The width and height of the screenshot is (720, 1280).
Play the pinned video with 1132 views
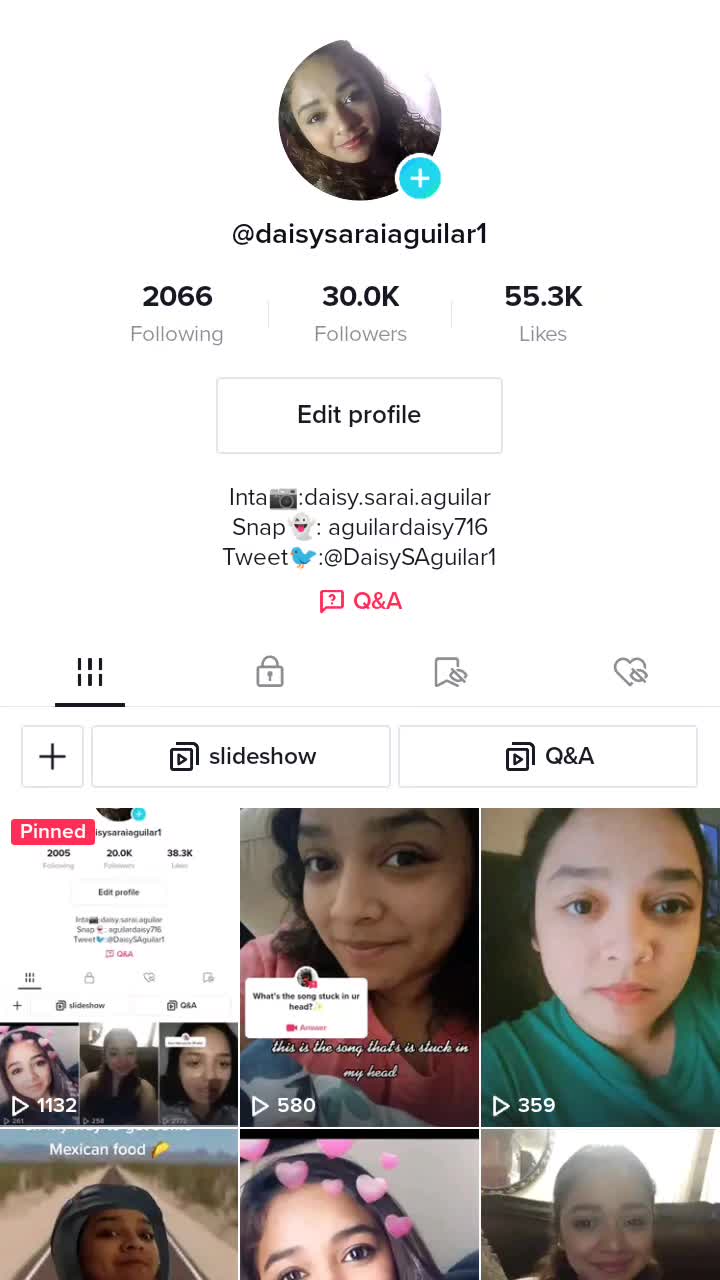(119, 967)
